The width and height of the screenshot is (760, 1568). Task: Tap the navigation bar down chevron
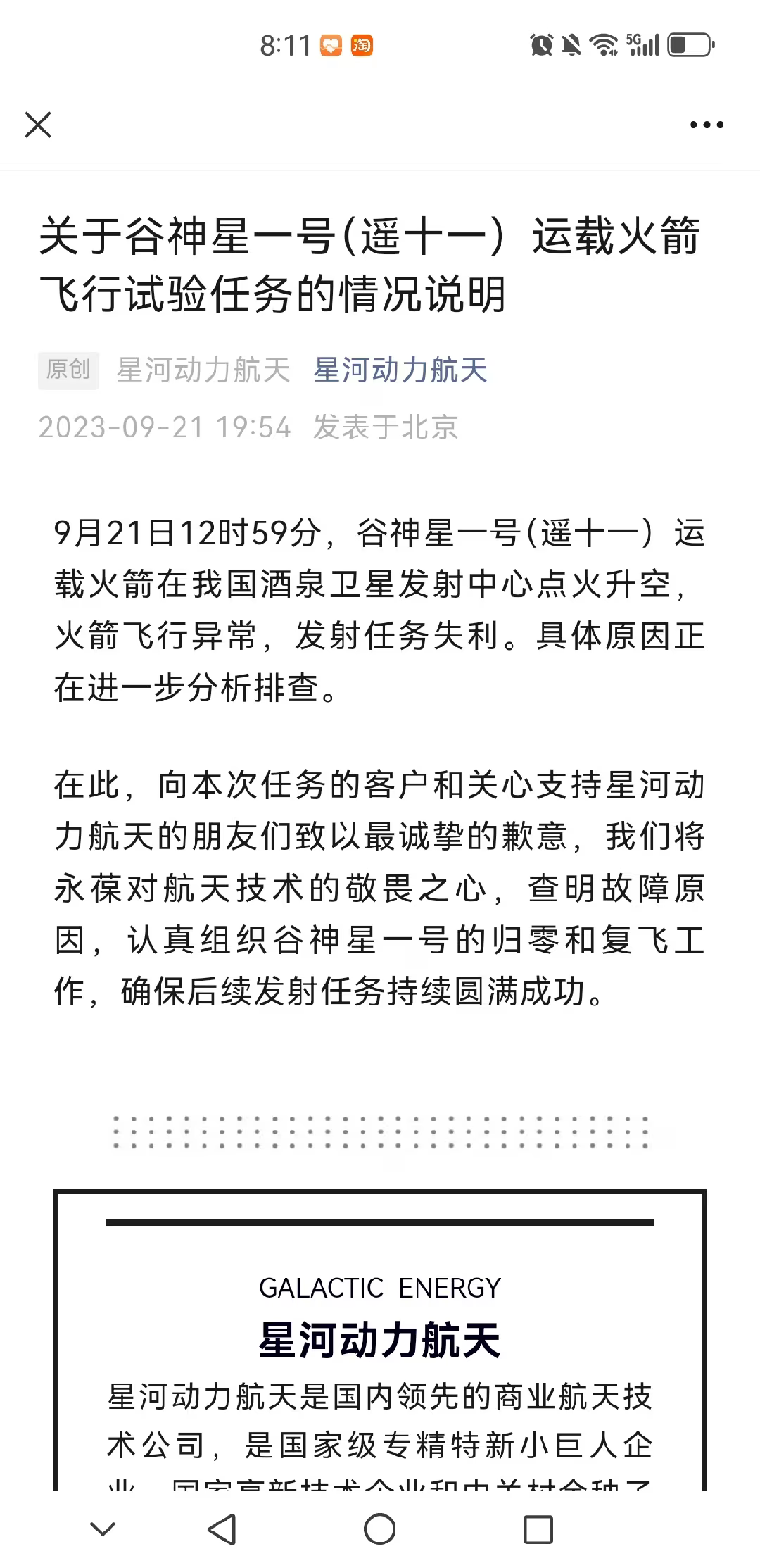click(x=103, y=1529)
